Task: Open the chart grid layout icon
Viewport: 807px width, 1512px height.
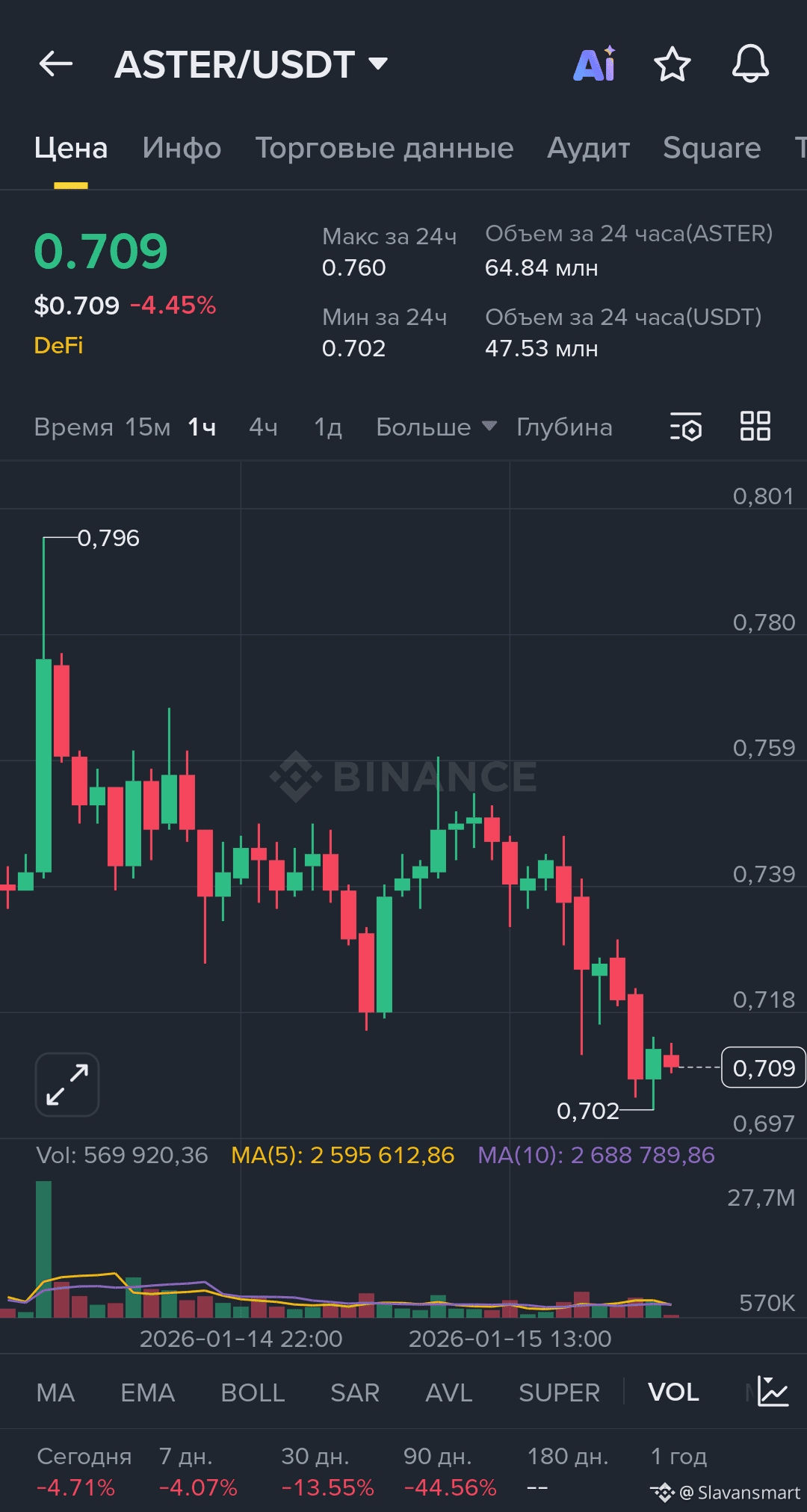Action: click(755, 426)
